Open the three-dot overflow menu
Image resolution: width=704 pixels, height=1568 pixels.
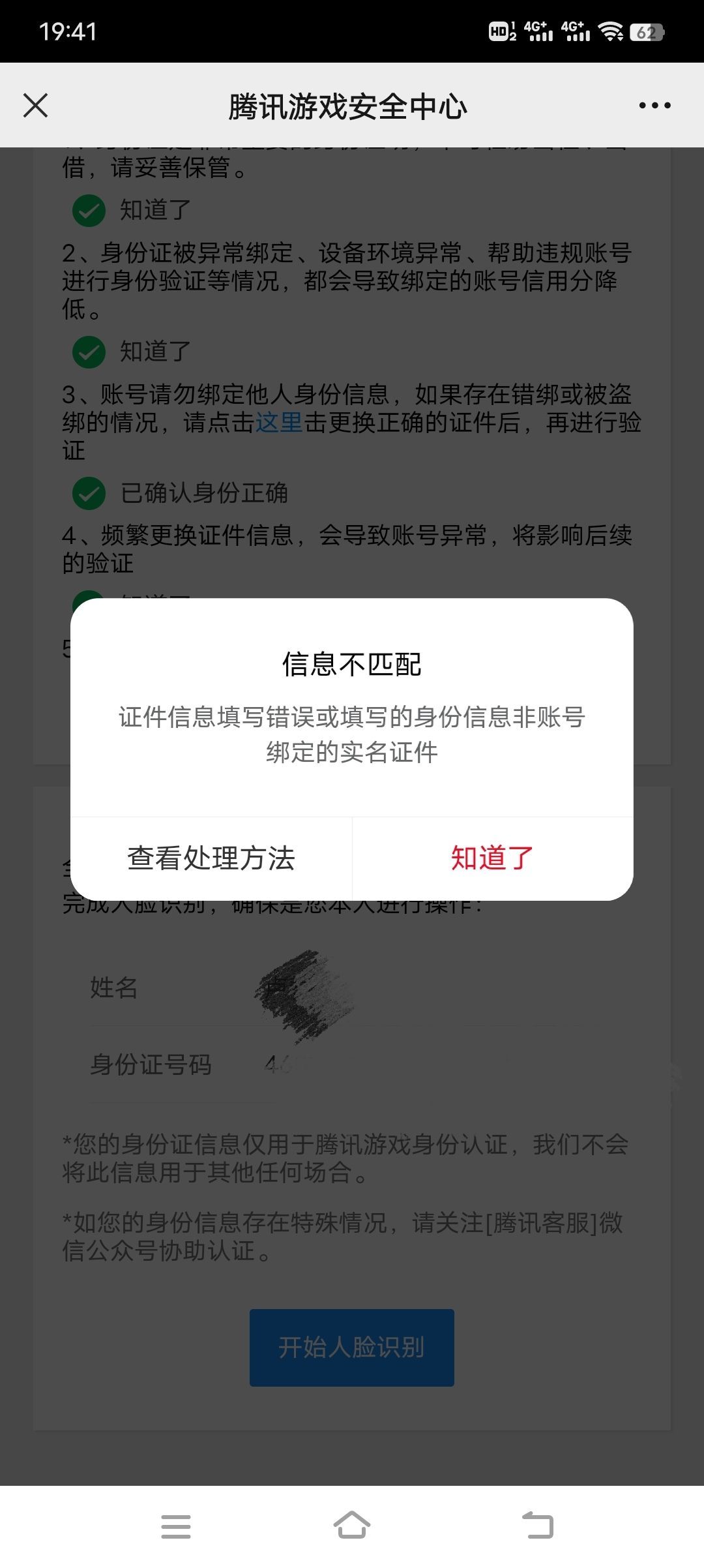coord(654,105)
